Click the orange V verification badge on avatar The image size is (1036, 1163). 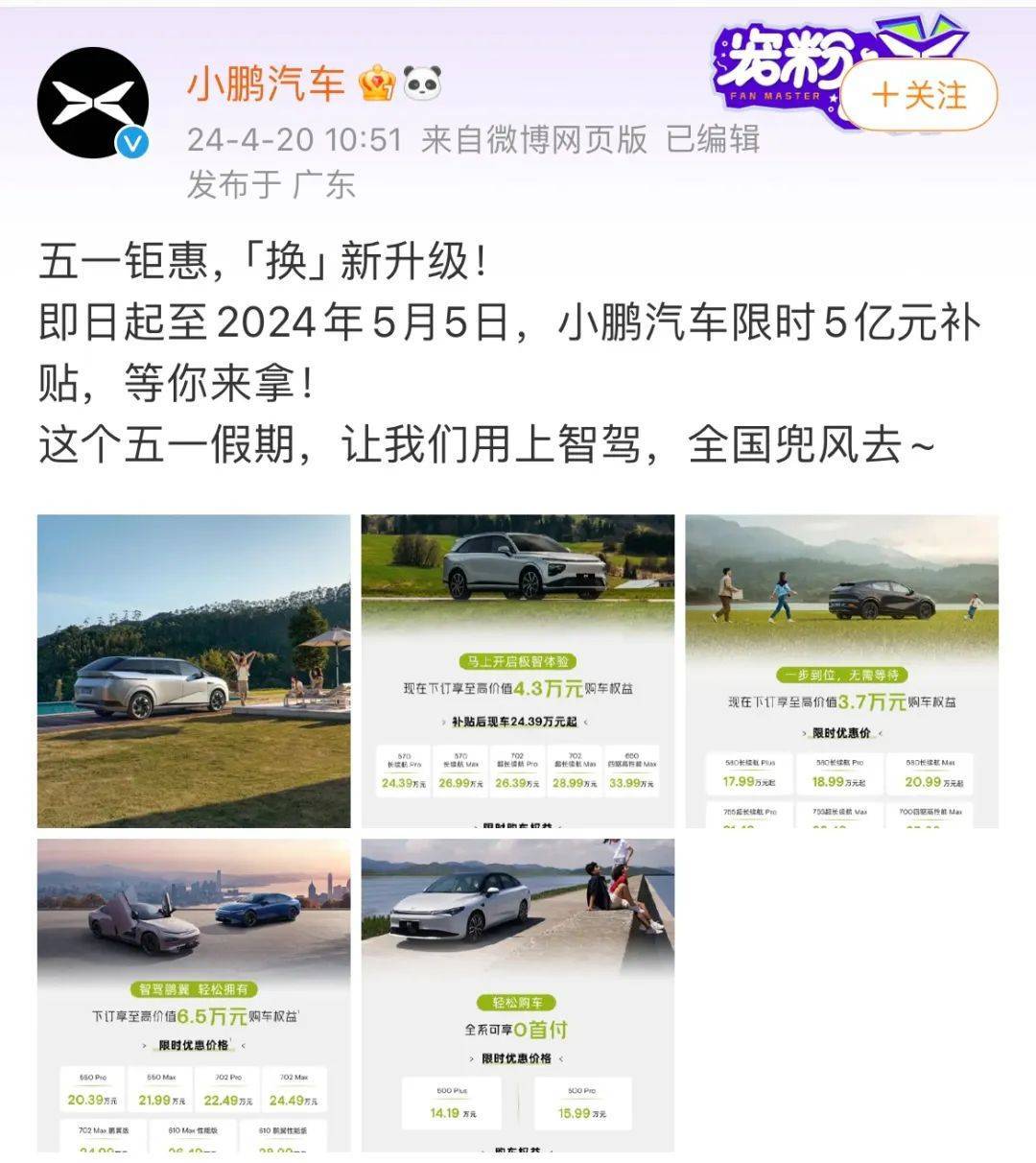coord(134,139)
